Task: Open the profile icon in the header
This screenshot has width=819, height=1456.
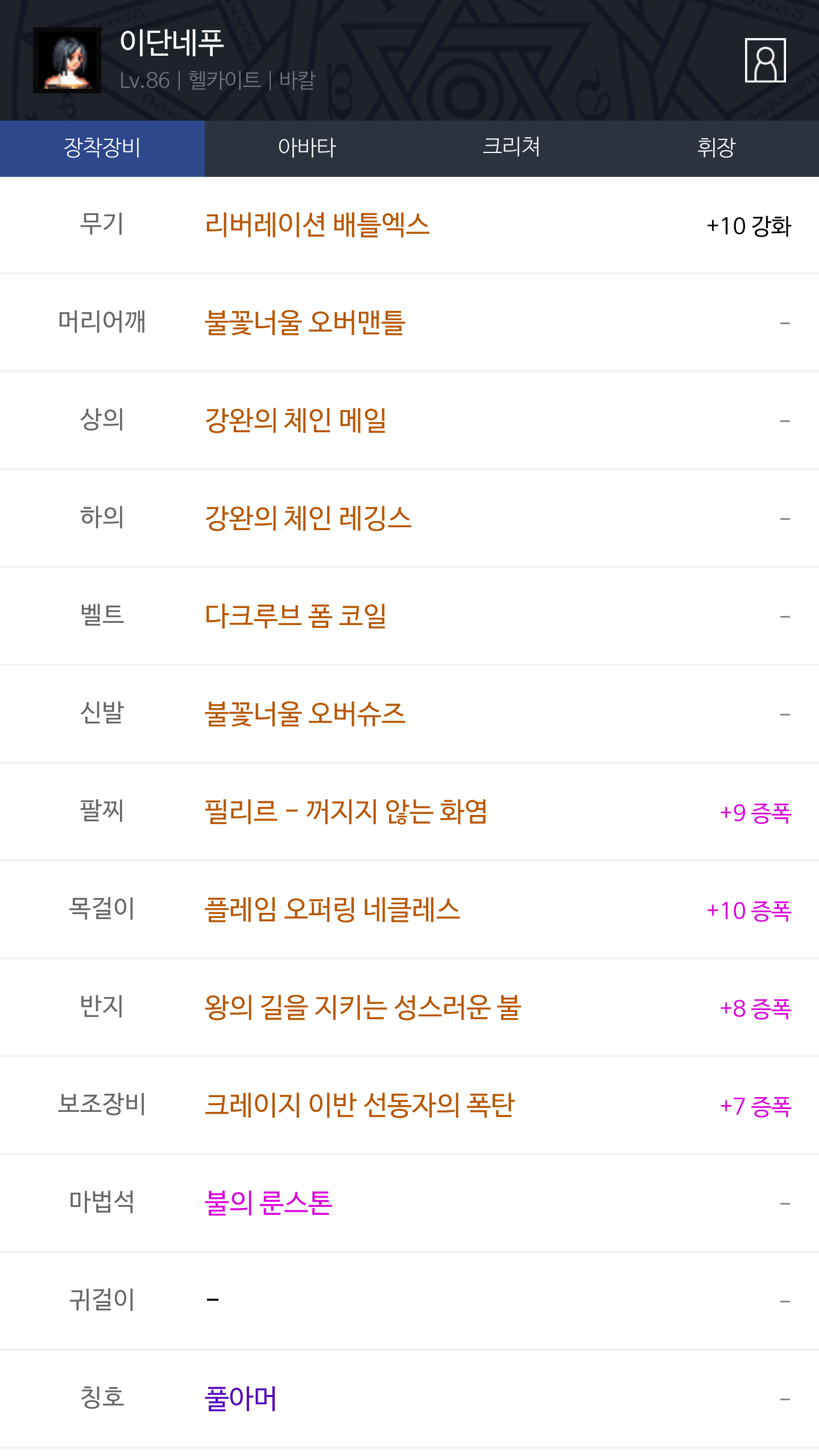Action: (x=765, y=60)
